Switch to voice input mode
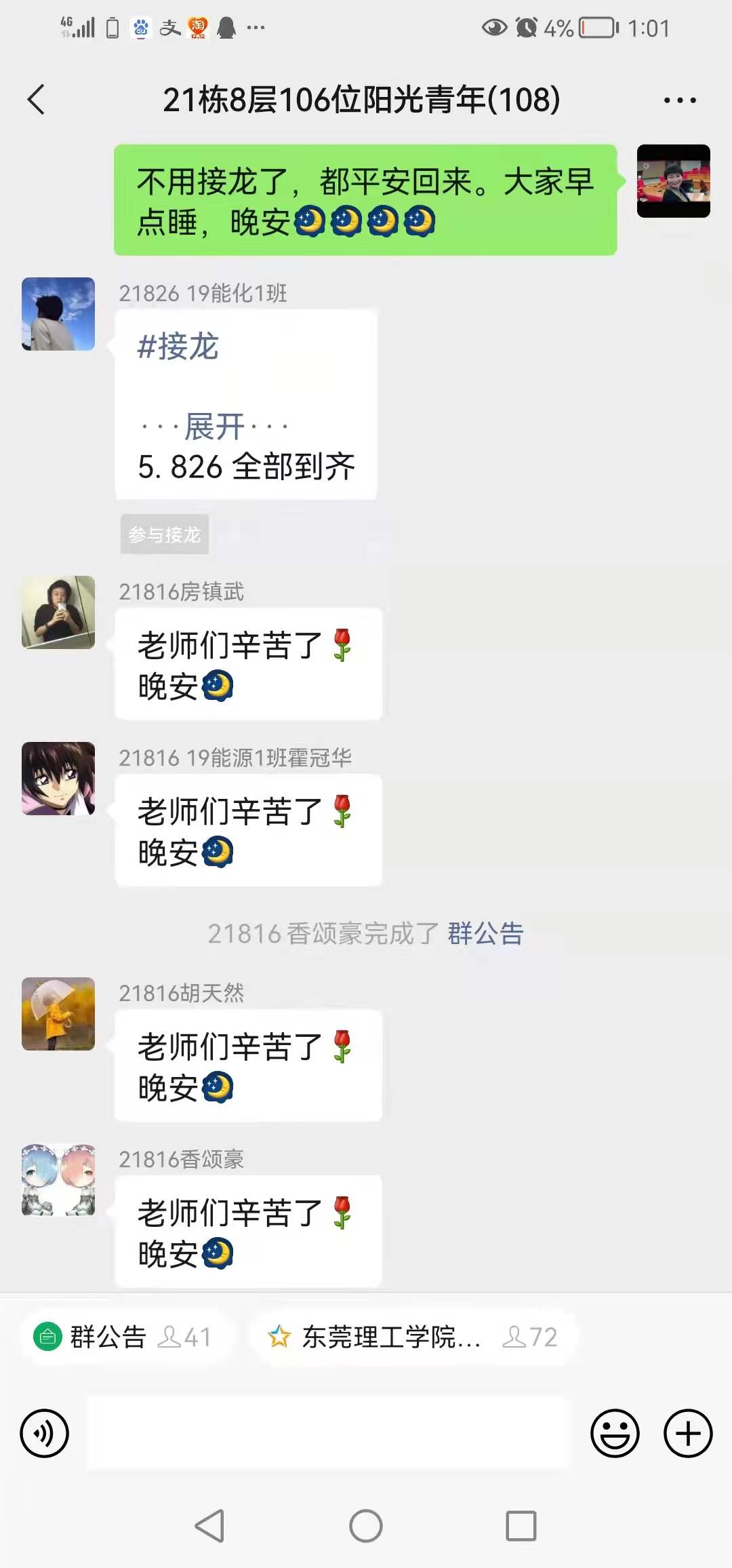Screen dimensions: 732x1568 click(45, 1433)
